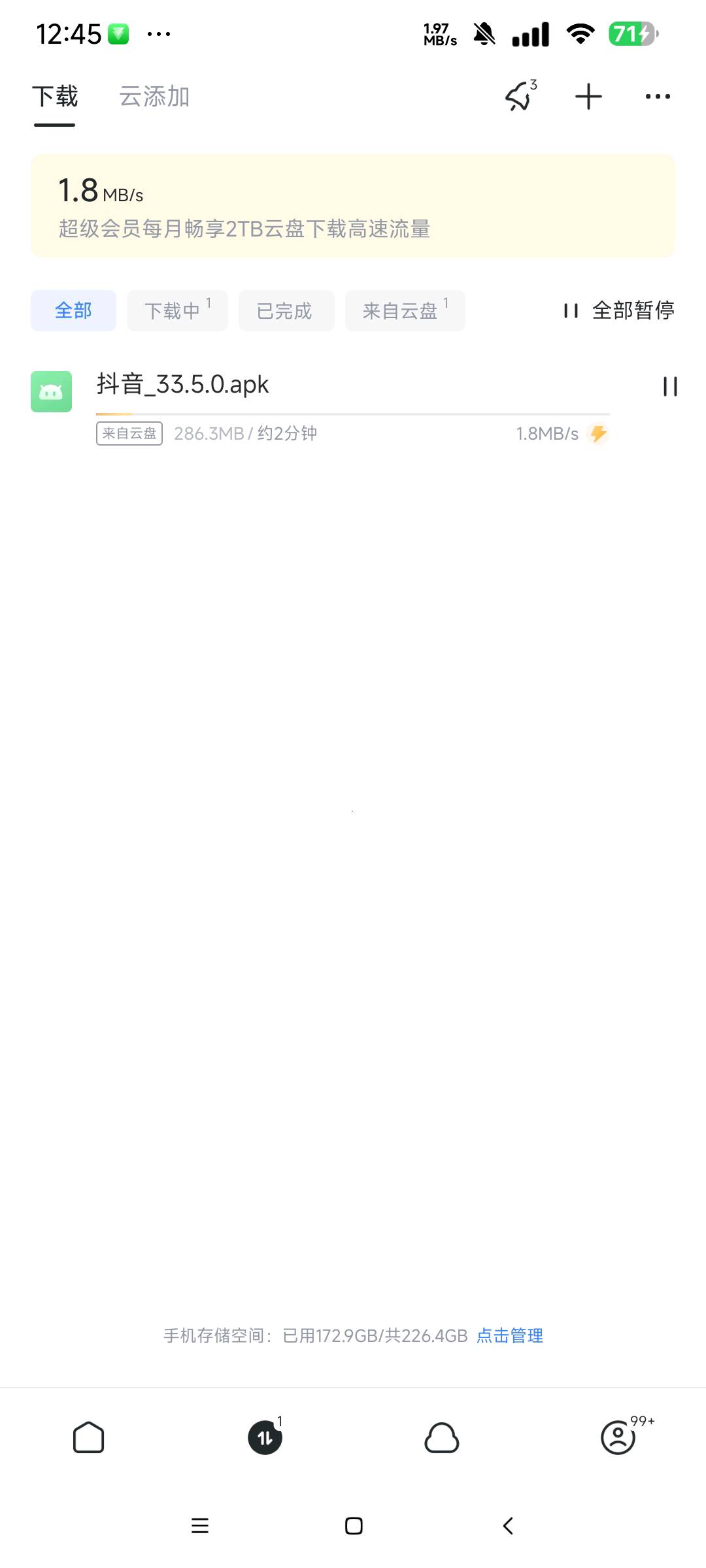
Task: Open the cloud tab in bottom bar
Action: [x=442, y=1437]
